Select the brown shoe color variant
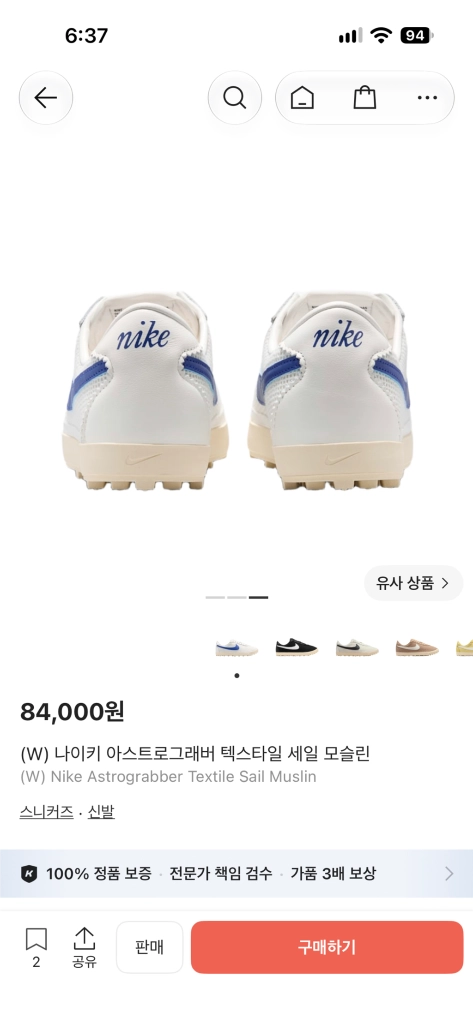This screenshot has width=473, height=1024. pos(417,648)
